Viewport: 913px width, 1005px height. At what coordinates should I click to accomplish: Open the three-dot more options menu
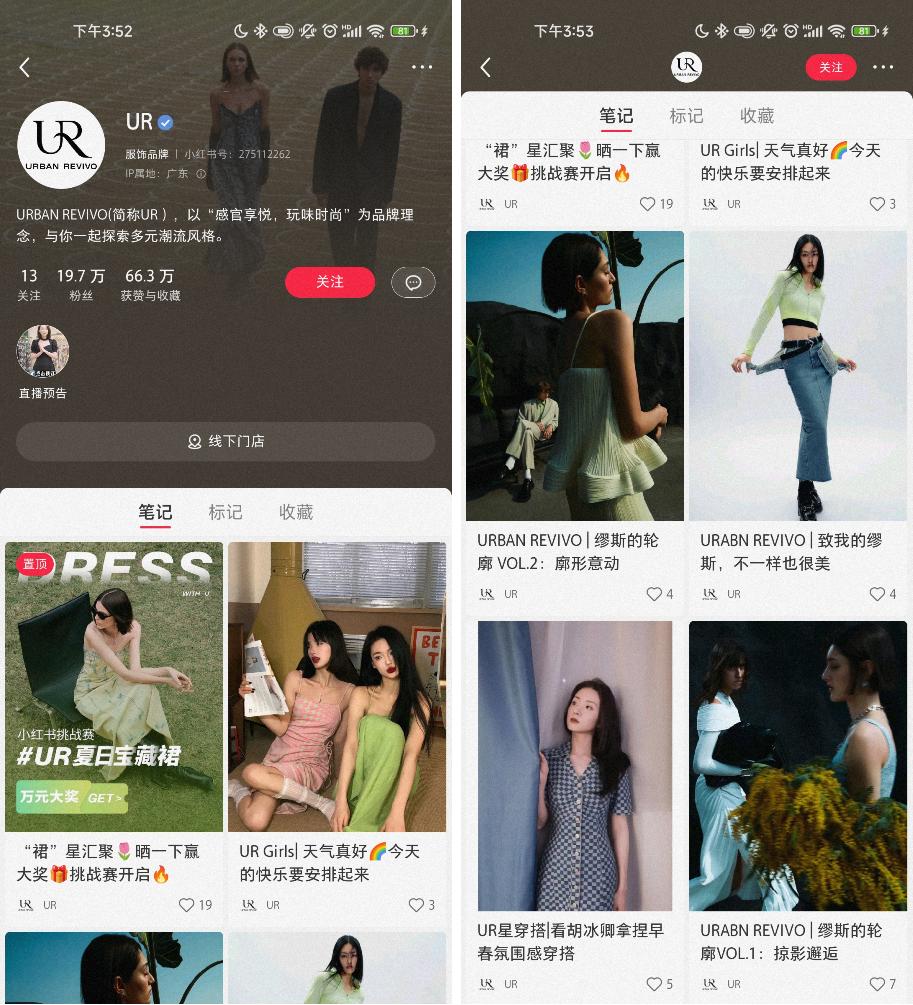click(424, 68)
